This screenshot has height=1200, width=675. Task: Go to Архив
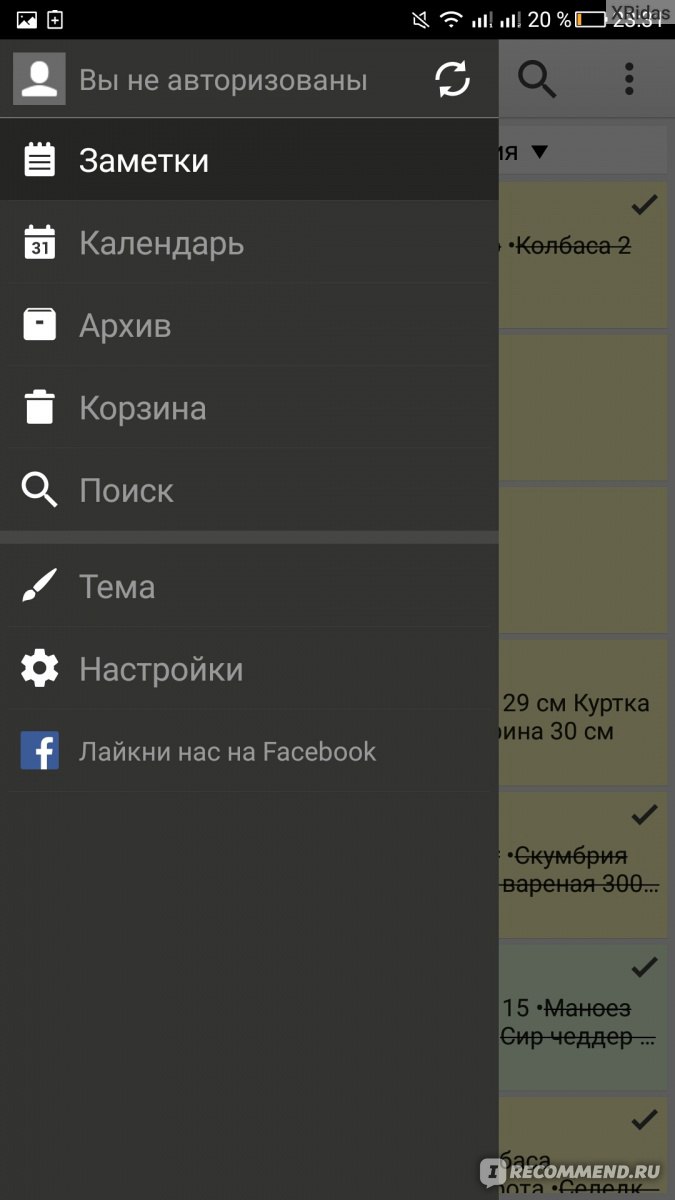[249, 326]
